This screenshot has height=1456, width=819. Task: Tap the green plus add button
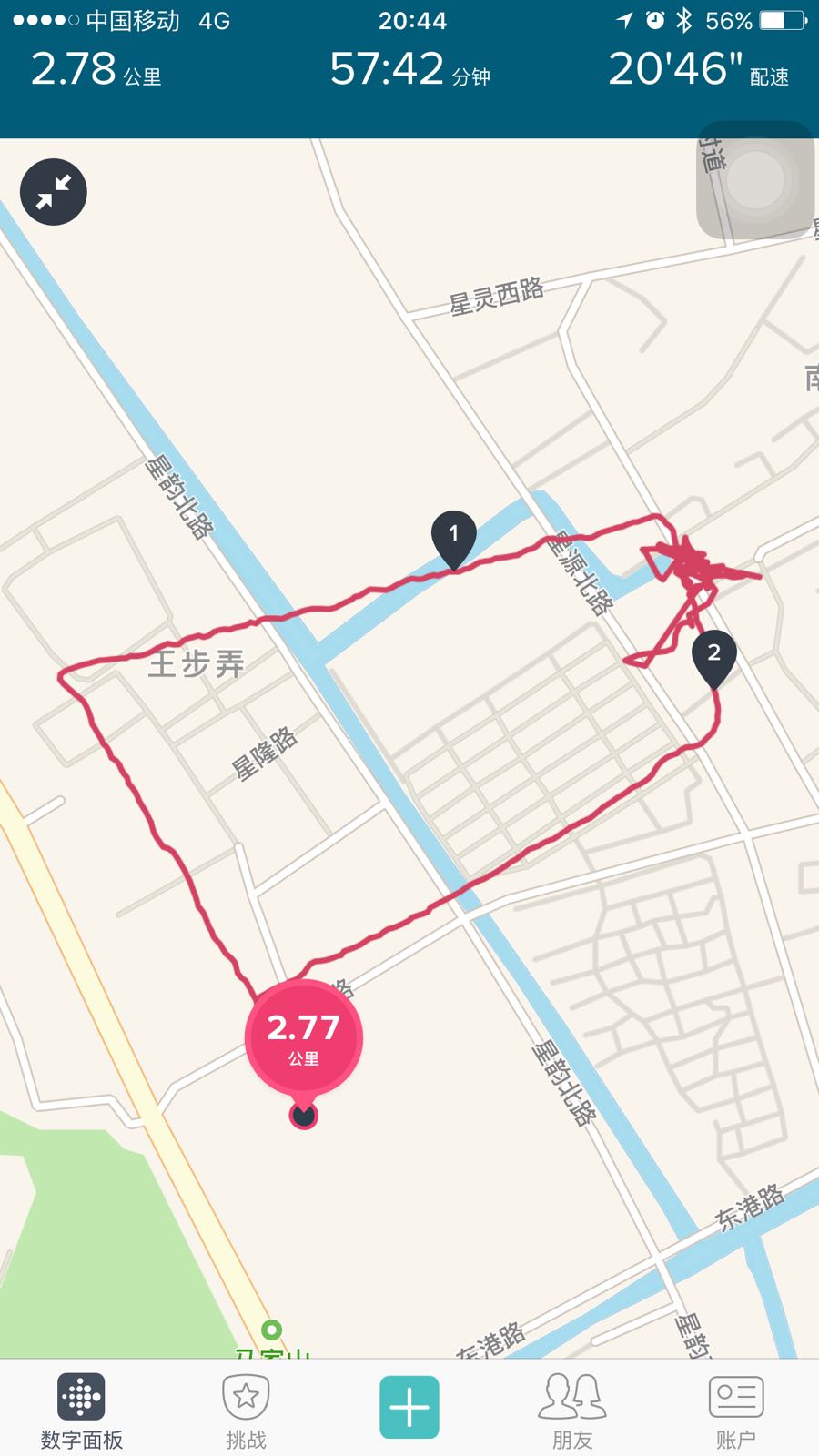(x=409, y=1407)
